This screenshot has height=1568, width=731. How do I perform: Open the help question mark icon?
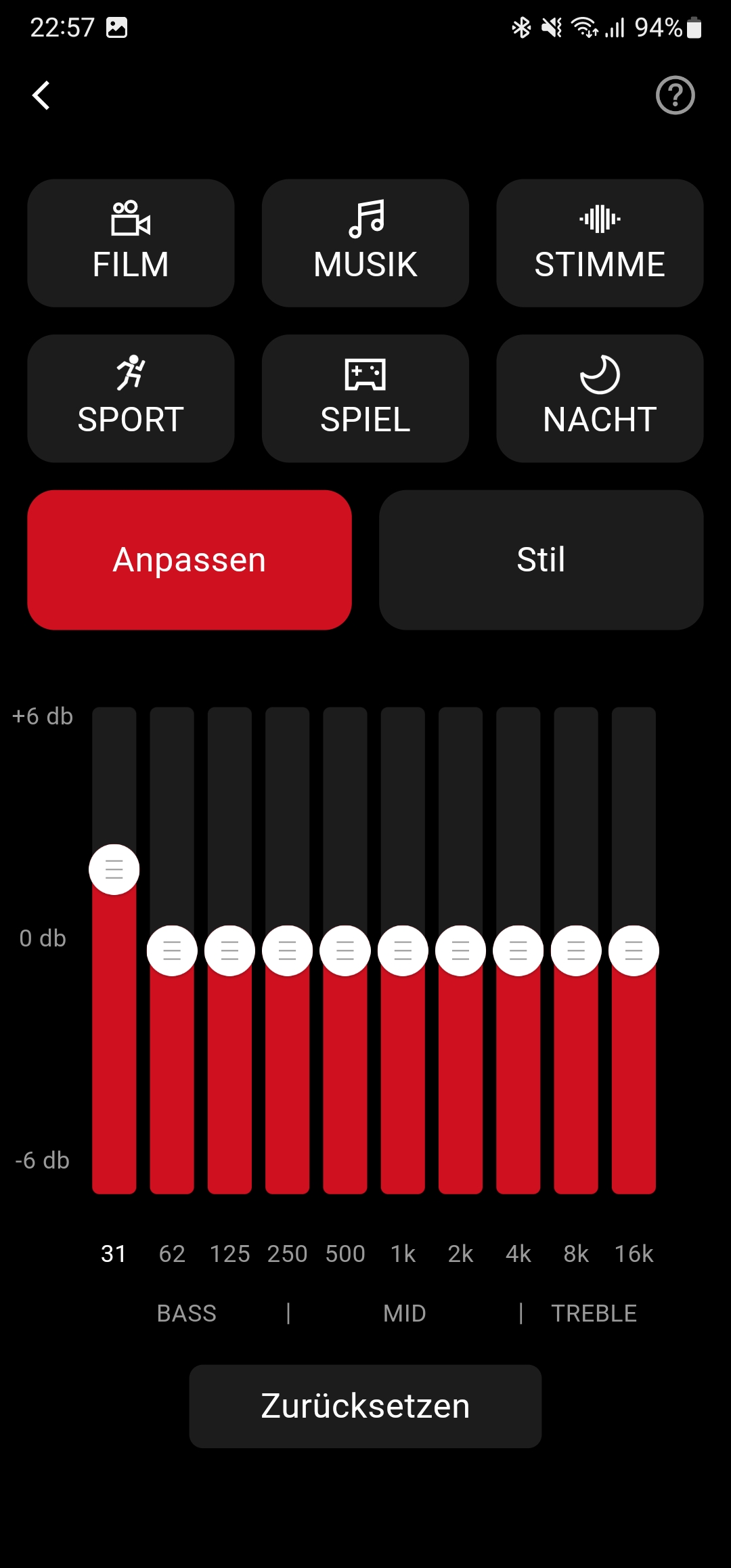click(x=675, y=95)
